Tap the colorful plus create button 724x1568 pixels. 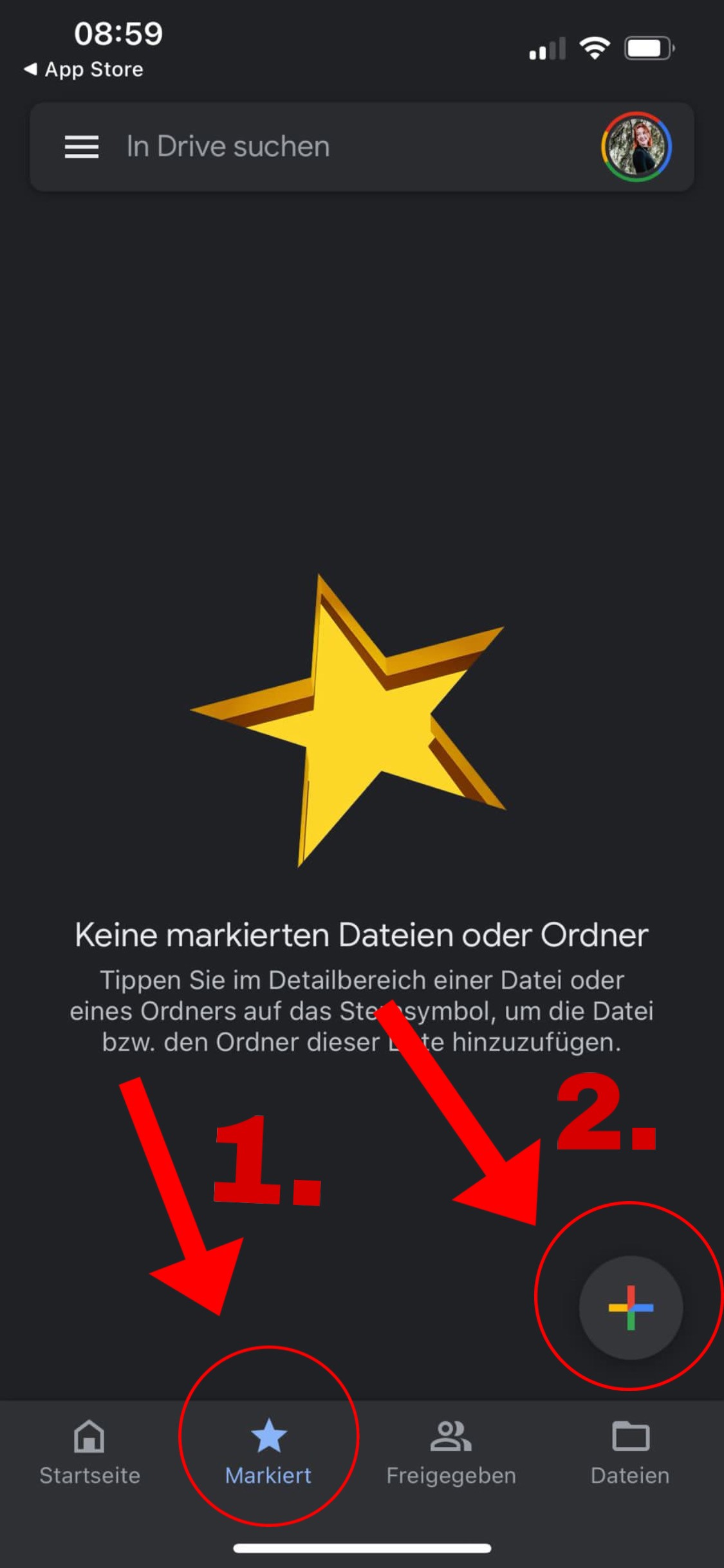click(631, 1307)
